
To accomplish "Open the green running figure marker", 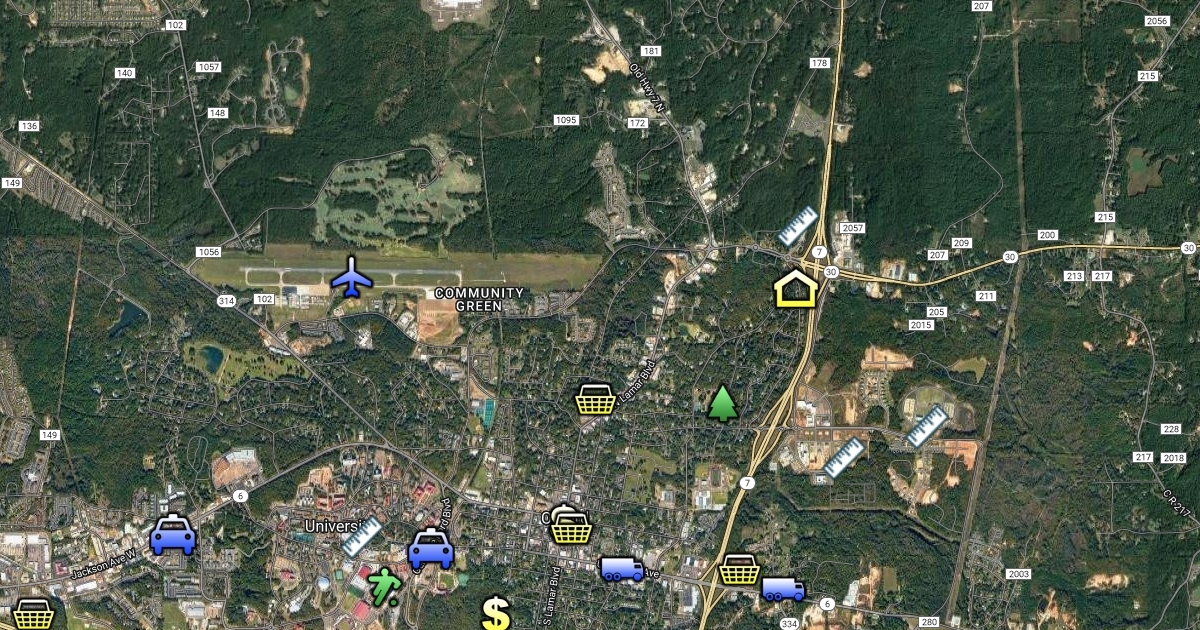I will pyautogui.click(x=383, y=587).
